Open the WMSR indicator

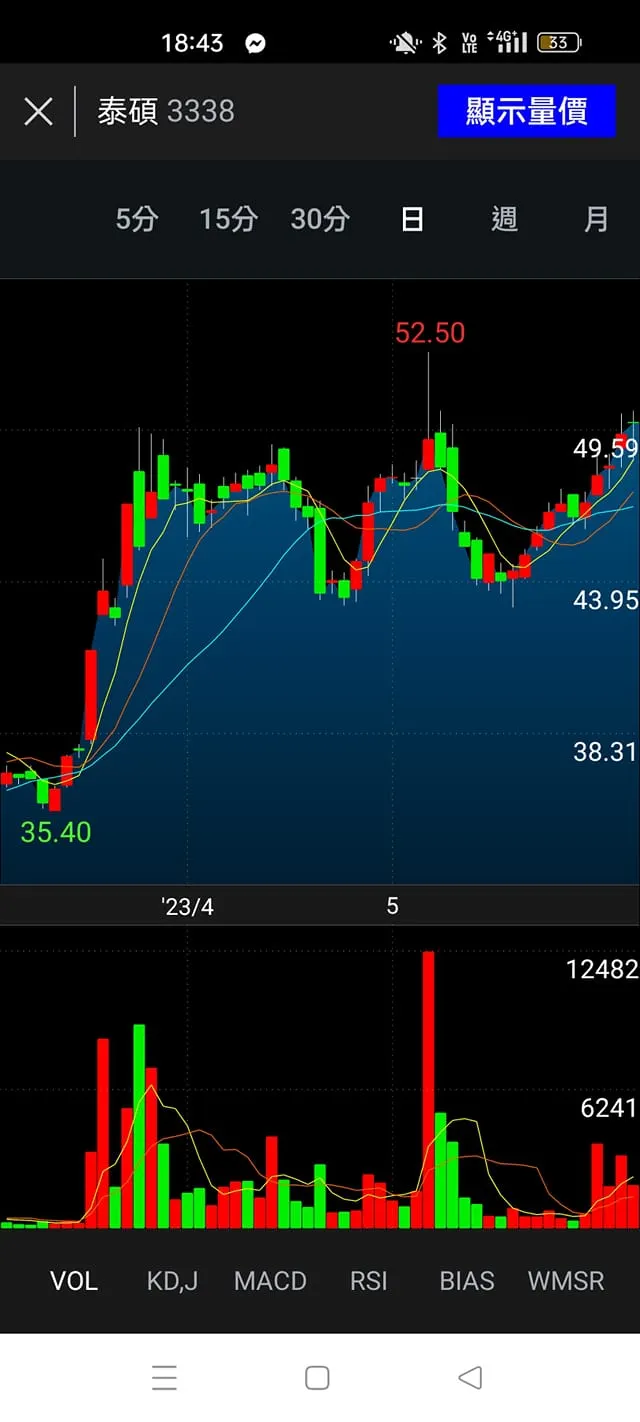[x=566, y=1281]
